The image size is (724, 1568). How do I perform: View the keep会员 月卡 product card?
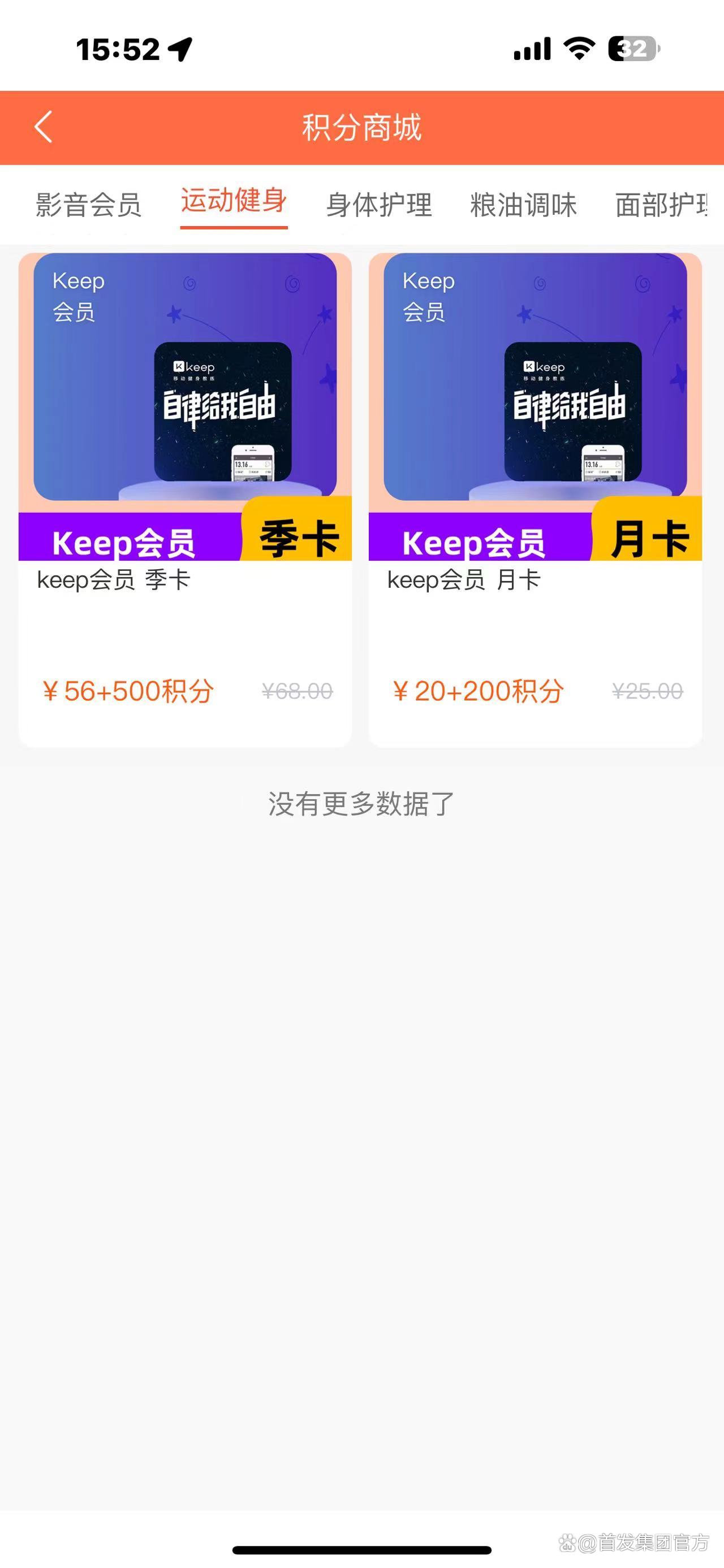click(535, 499)
